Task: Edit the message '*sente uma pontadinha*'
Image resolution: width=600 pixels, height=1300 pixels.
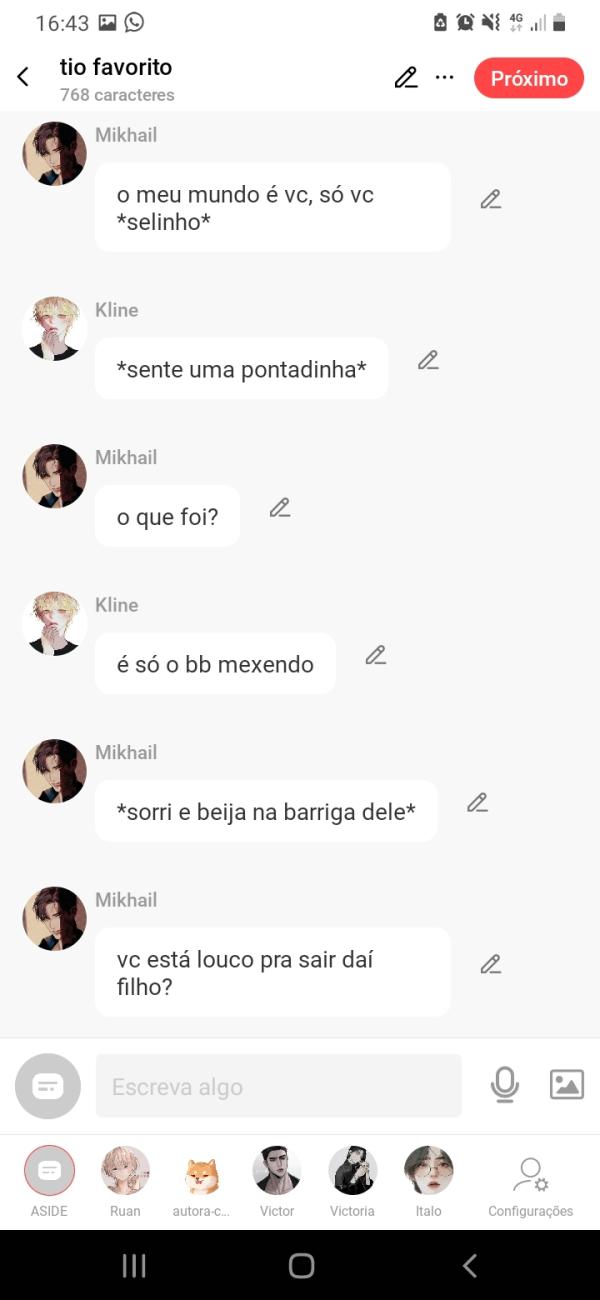Action: coord(428,360)
